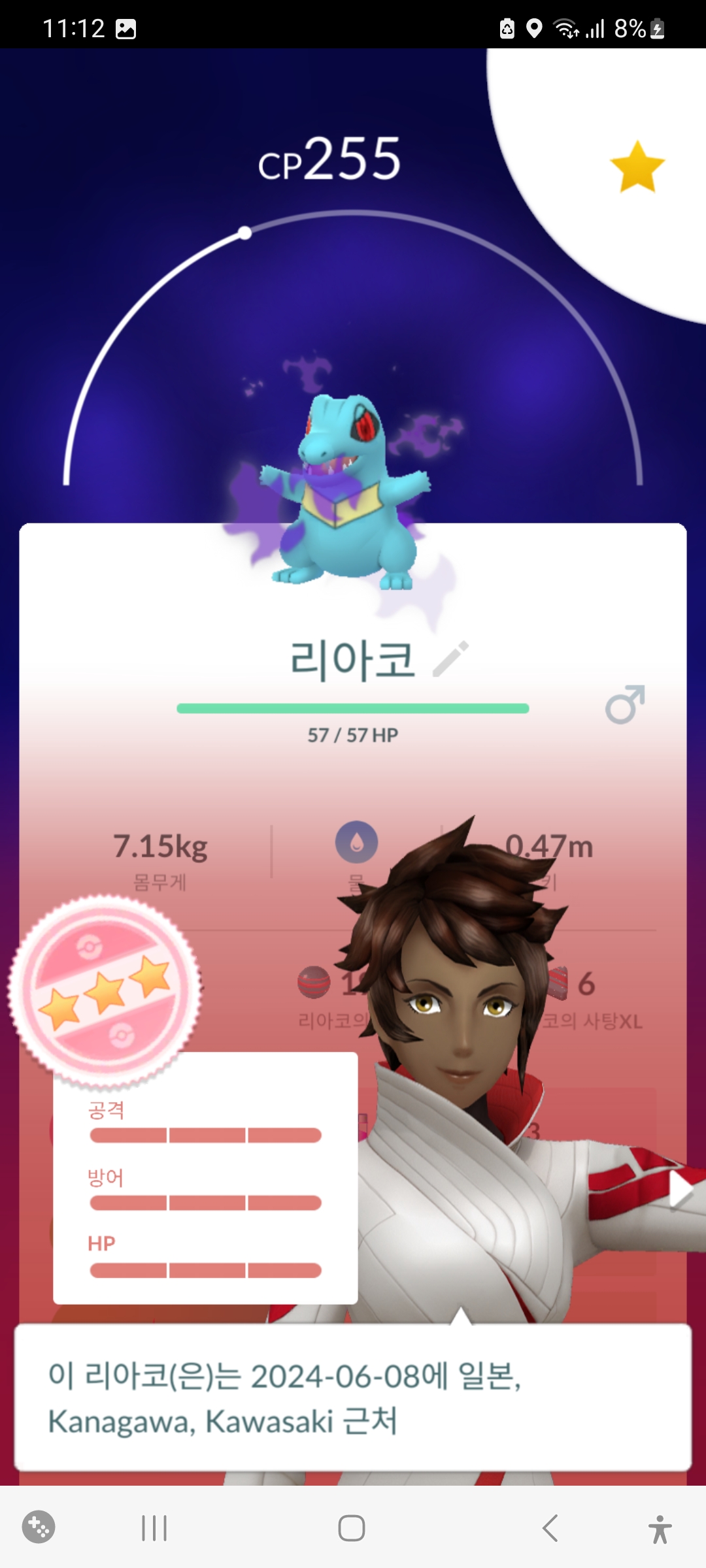Open the game tools icon in the navigation bar

pyautogui.click(x=39, y=1527)
